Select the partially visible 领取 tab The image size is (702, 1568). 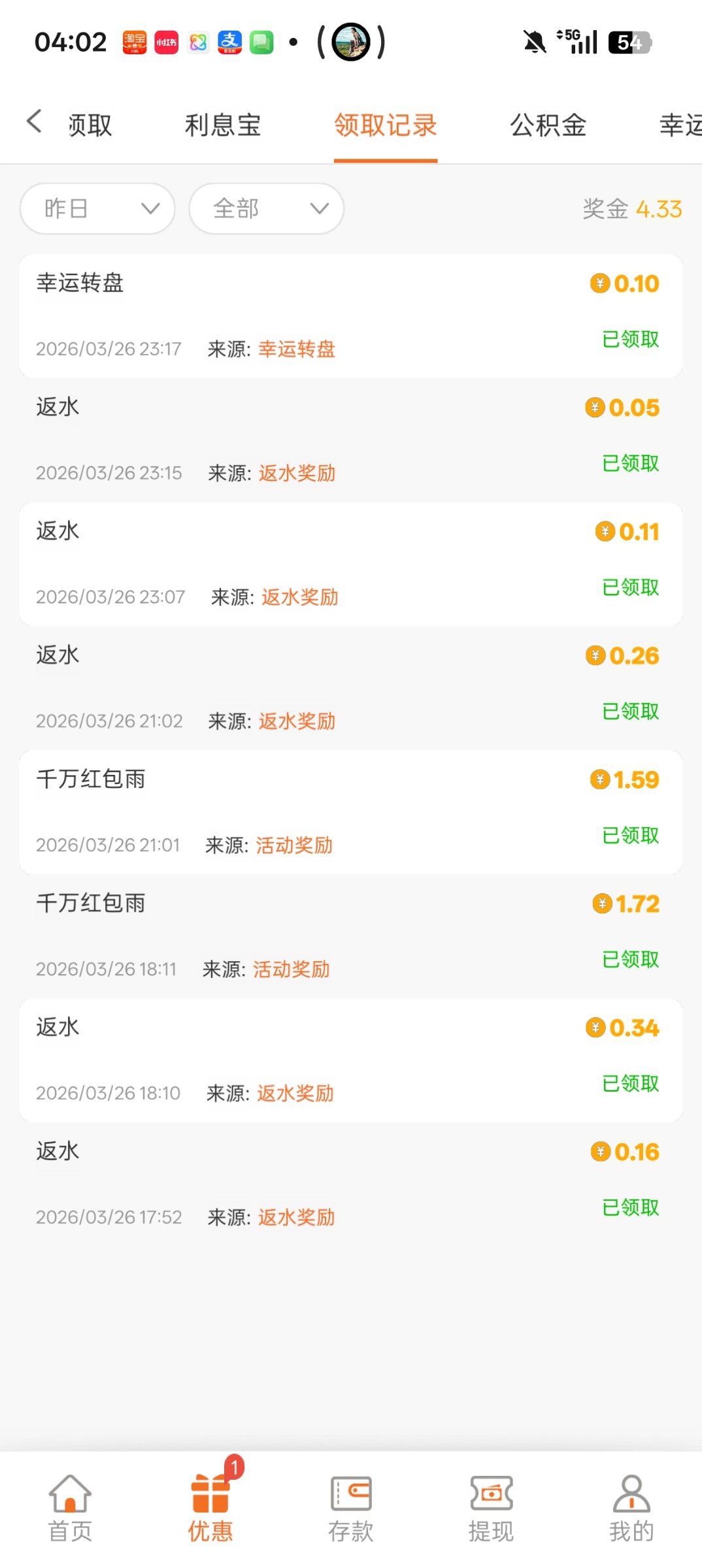click(x=90, y=125)
